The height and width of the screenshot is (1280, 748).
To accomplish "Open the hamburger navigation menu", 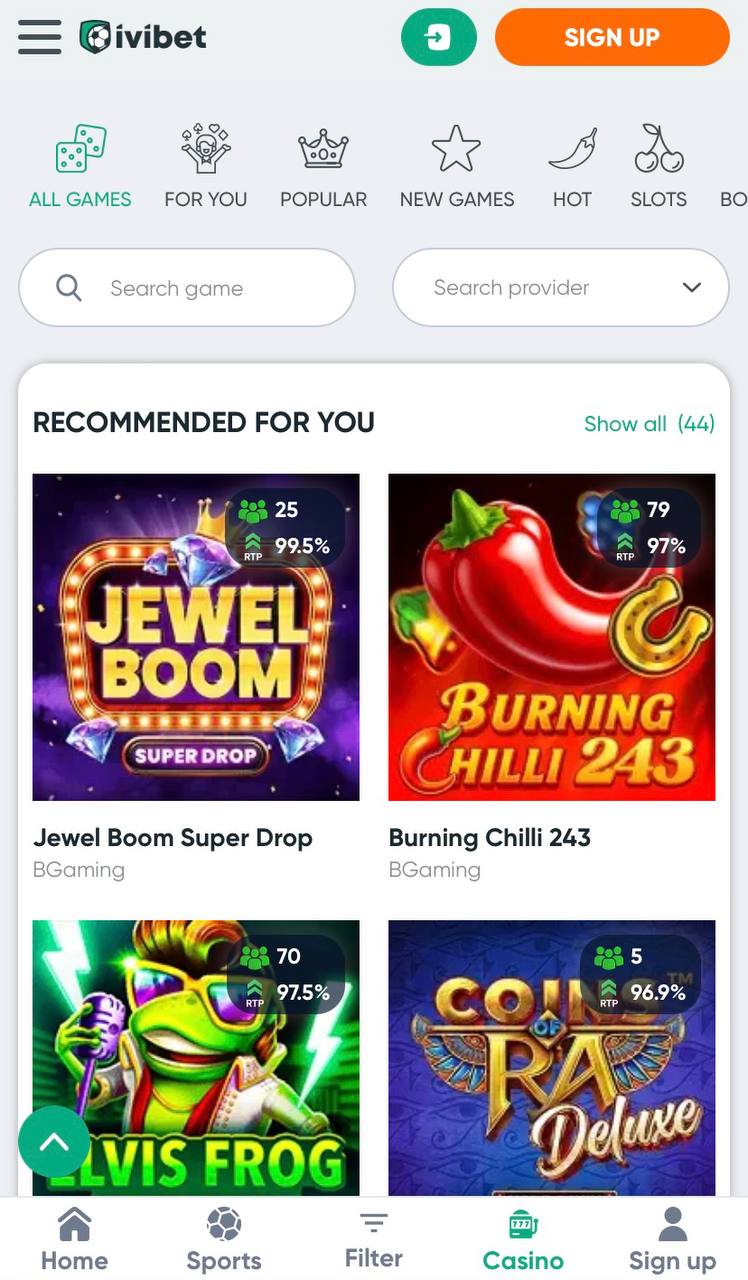I will 39,37.
